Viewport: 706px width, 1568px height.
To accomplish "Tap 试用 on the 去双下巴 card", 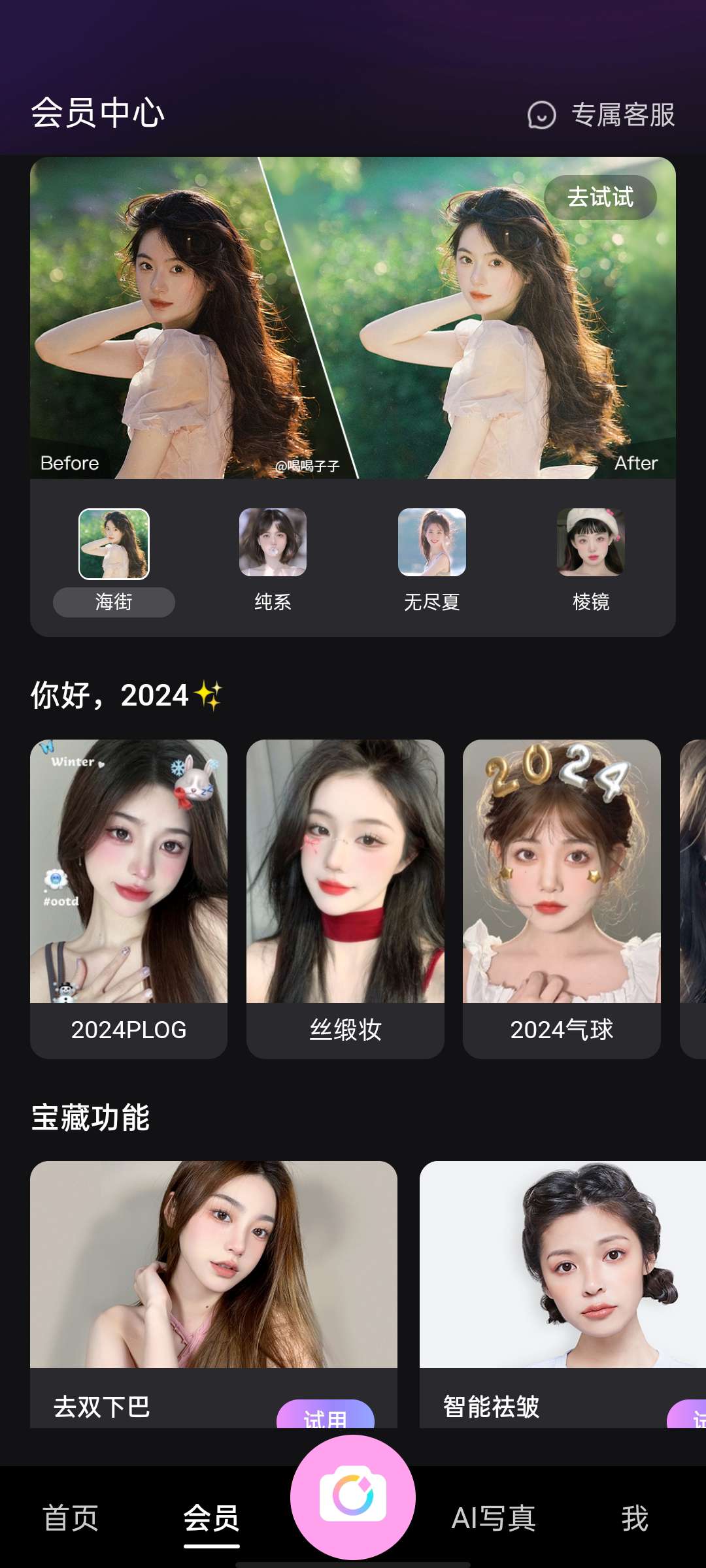I will [326, 1415].
